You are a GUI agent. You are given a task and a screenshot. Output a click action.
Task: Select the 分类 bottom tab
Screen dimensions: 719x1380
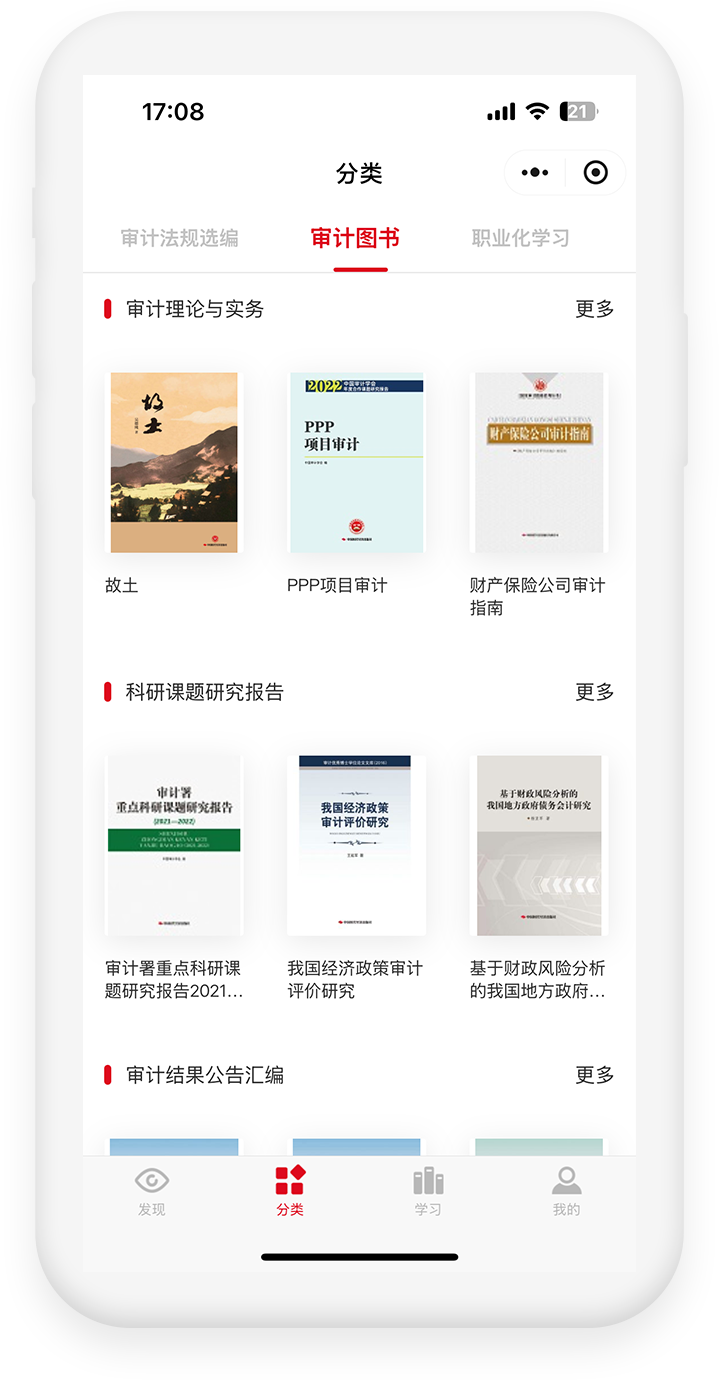(x=290, y=1190)
